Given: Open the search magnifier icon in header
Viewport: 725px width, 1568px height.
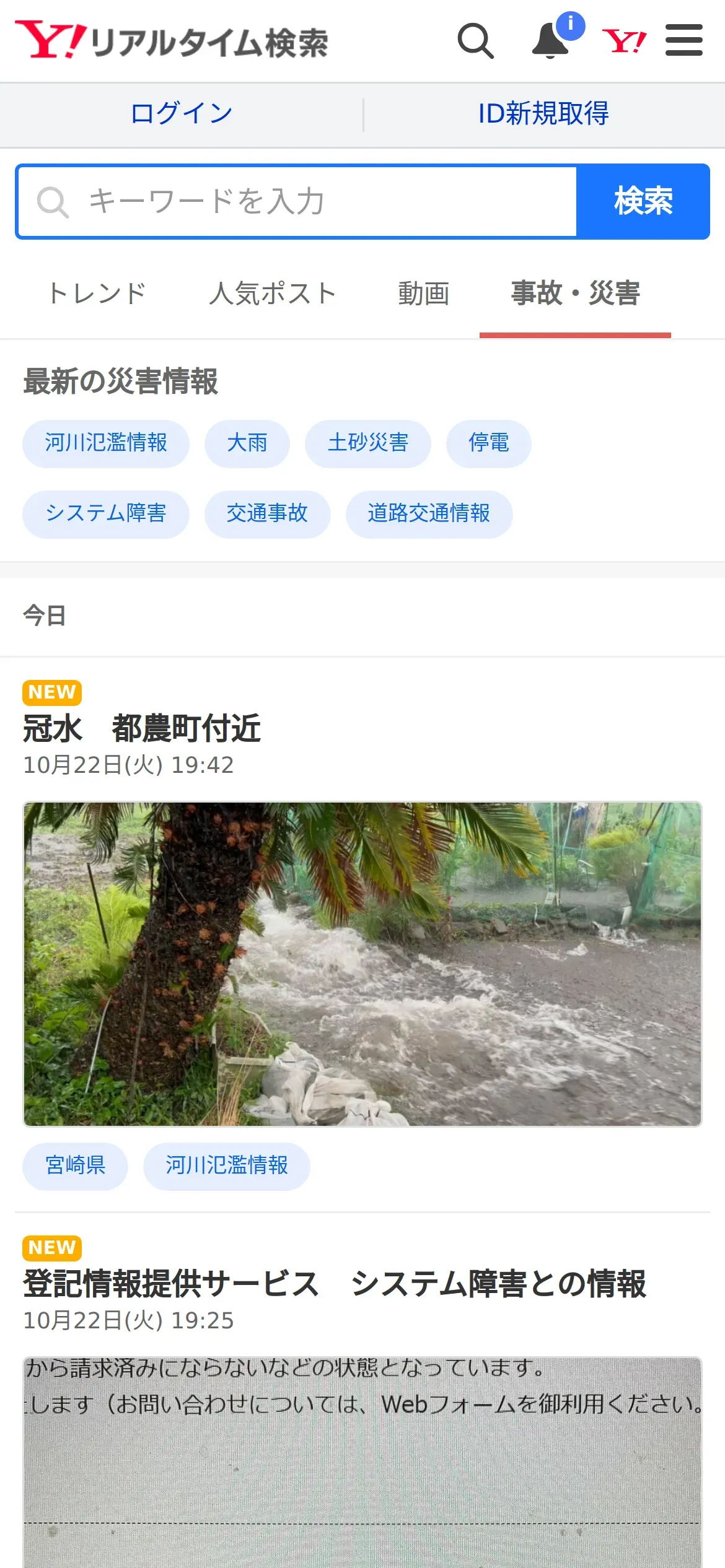Looking at the screenshot, I should [x=475, y=41].
